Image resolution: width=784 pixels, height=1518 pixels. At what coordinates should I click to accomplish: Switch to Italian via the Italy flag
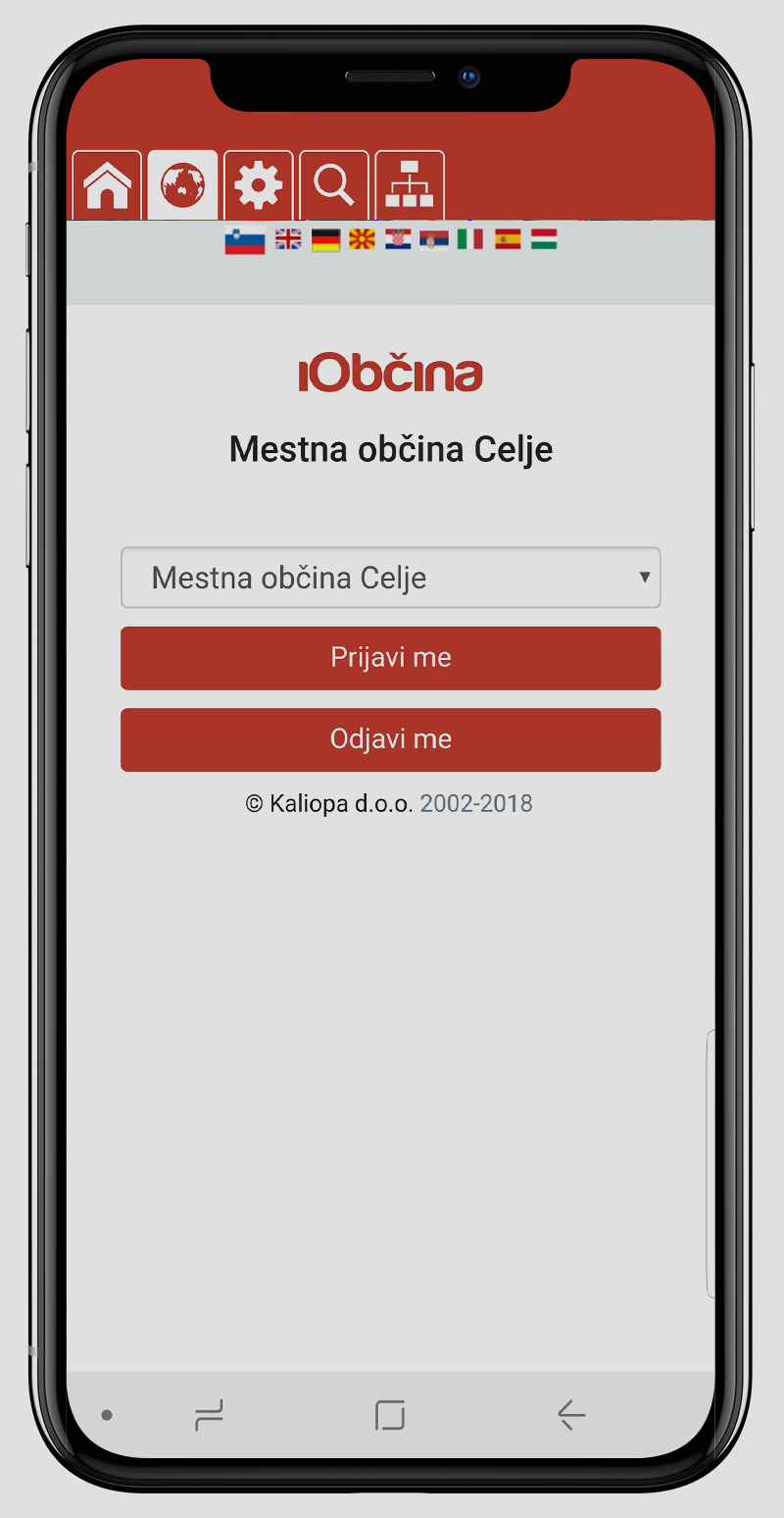(470, 239)
